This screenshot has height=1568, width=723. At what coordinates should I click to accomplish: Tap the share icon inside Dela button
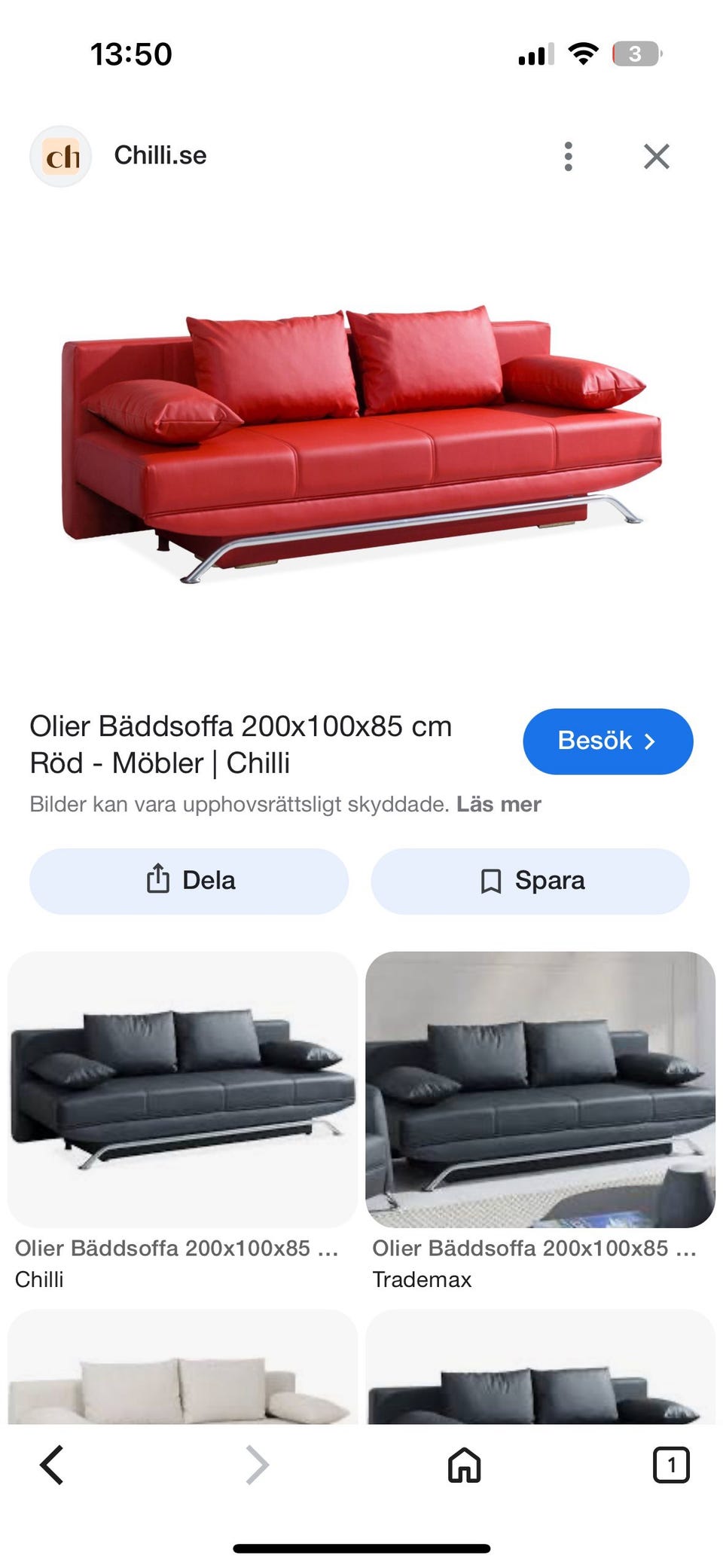[157, 880]
